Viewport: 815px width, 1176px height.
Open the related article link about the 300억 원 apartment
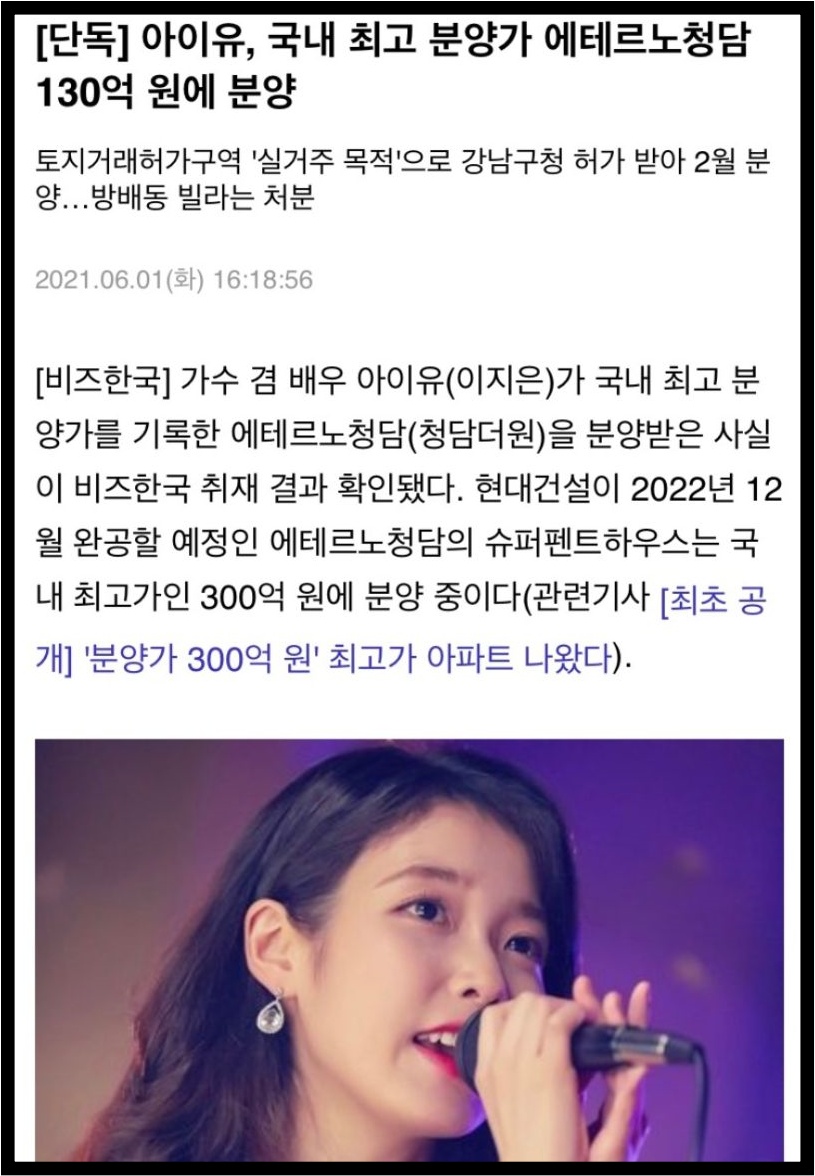tap(330, 660)
